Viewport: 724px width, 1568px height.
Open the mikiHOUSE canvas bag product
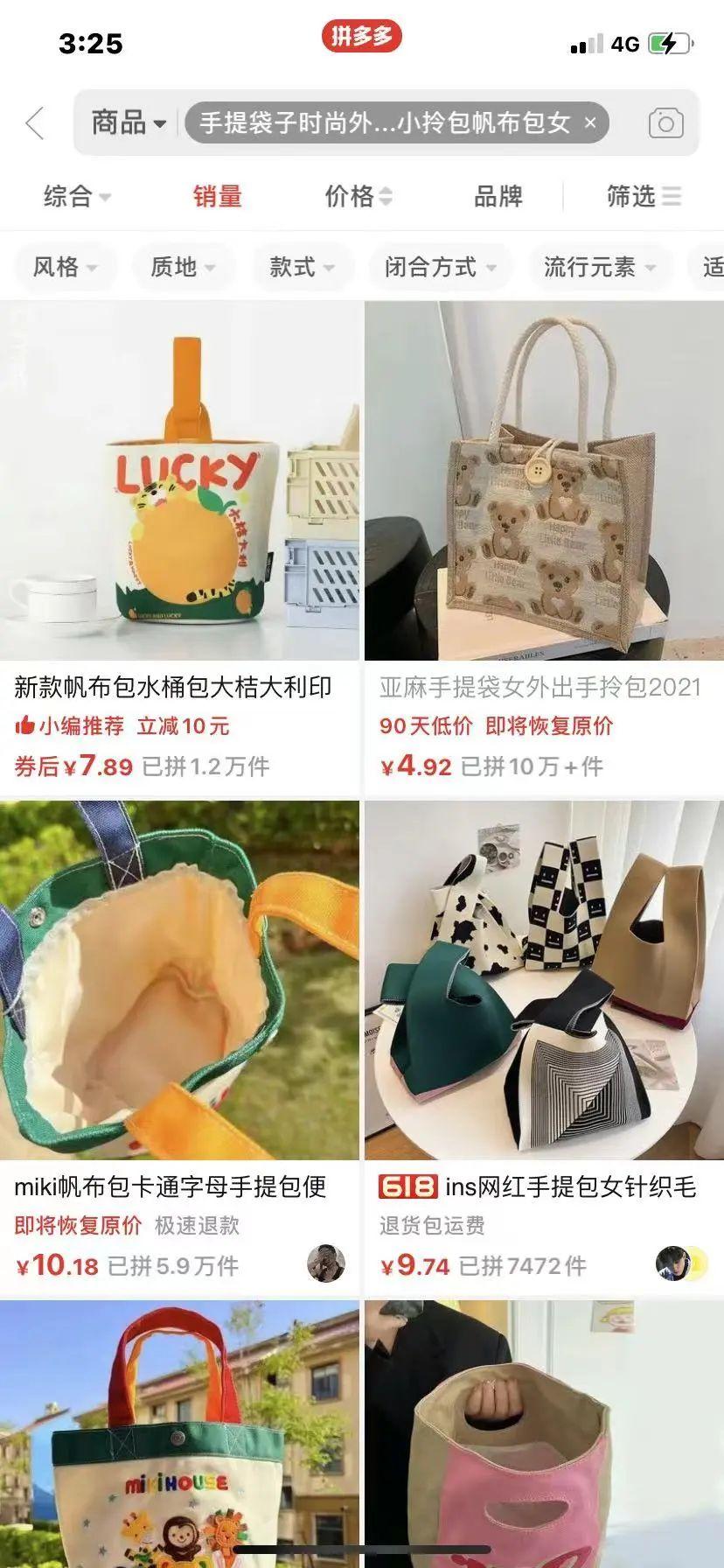tap(179, 1435)
